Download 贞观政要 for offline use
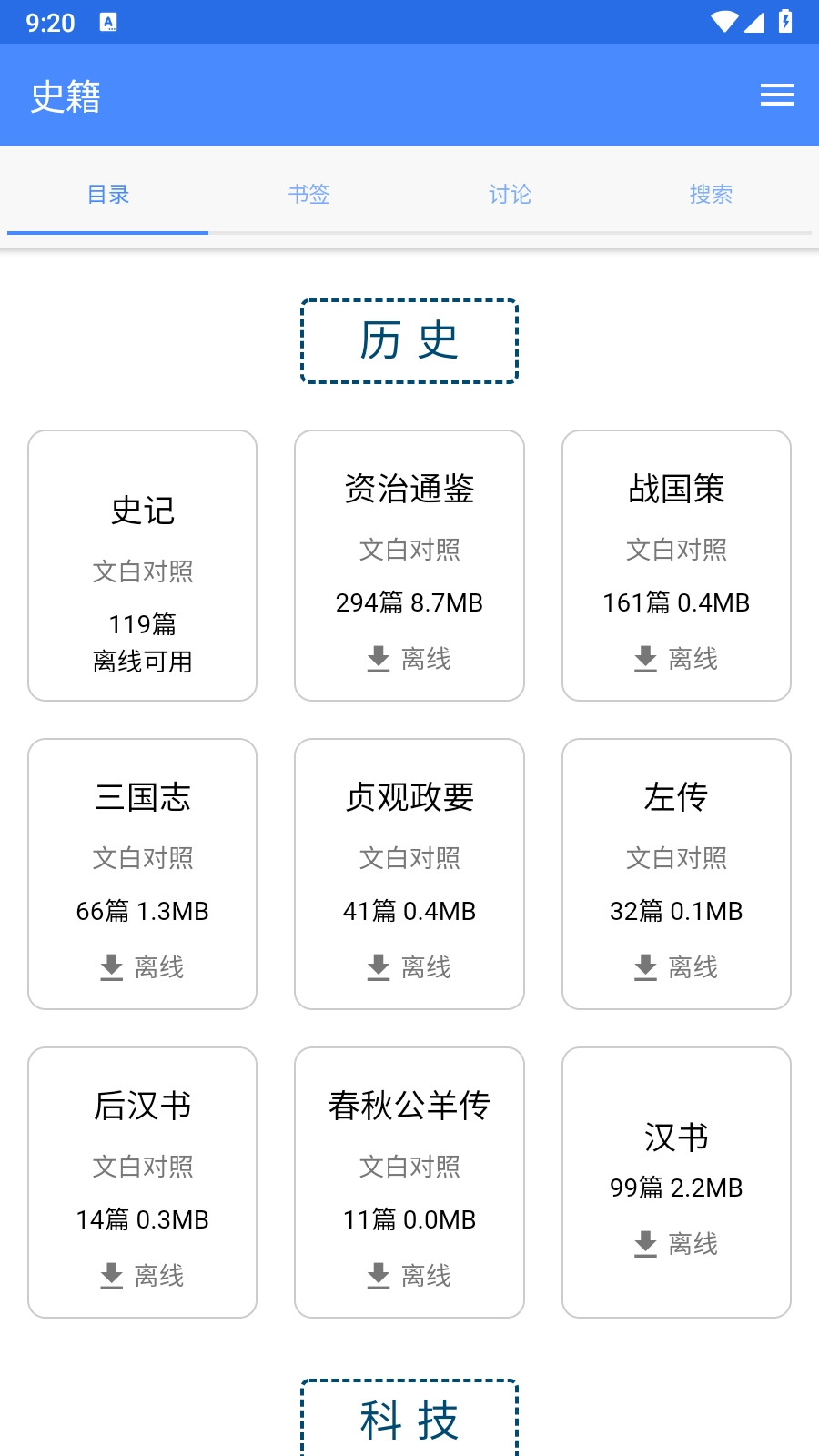This screenshot has height=1456, width=819. [x=409, y=966]
